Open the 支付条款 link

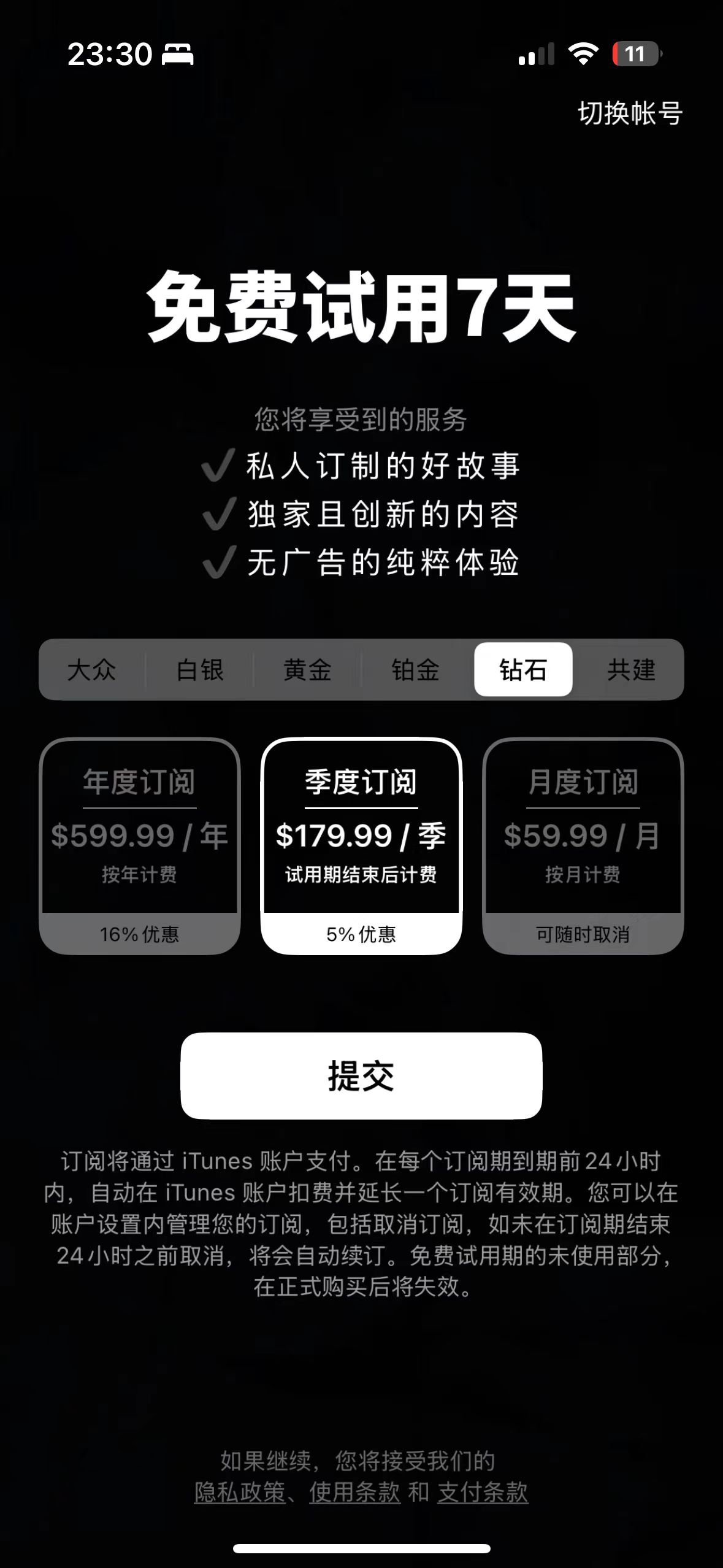pos(483,1492)
